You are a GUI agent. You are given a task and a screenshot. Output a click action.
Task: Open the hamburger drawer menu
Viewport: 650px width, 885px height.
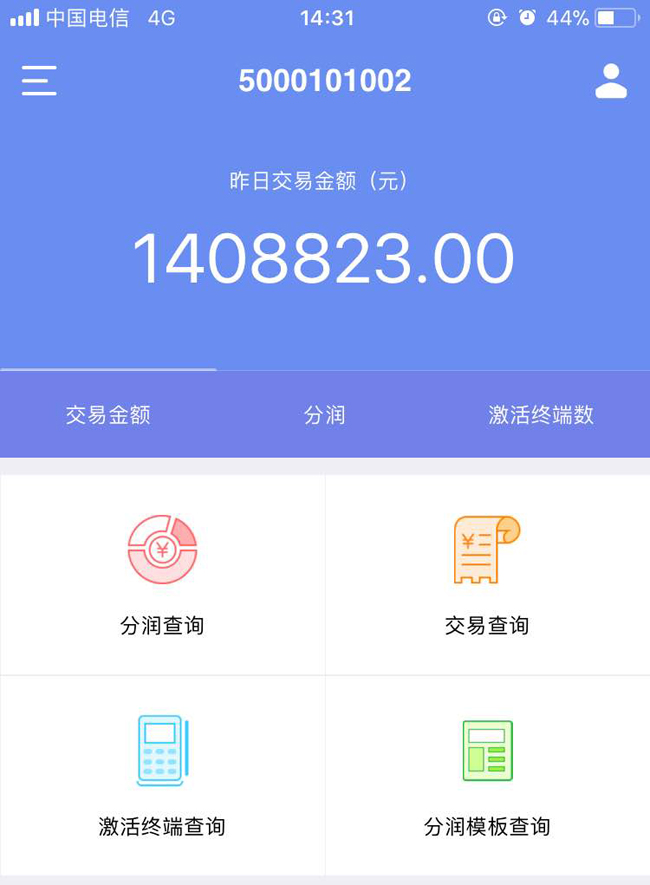click(x=39, y=81)
